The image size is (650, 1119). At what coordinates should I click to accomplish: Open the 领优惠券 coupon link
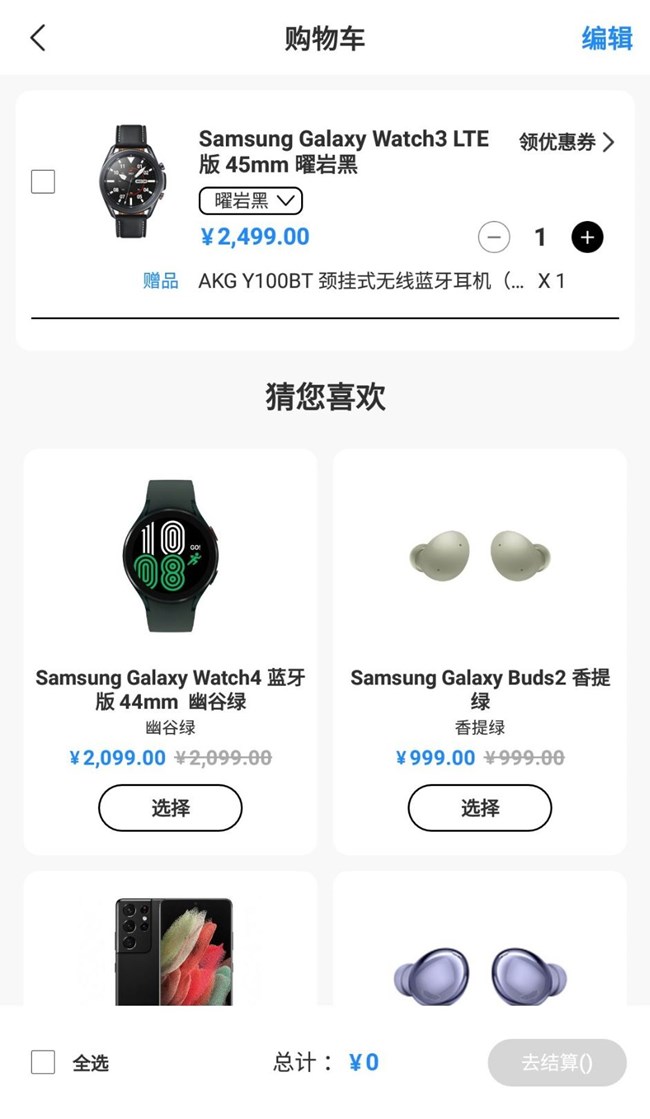(566, 142)
